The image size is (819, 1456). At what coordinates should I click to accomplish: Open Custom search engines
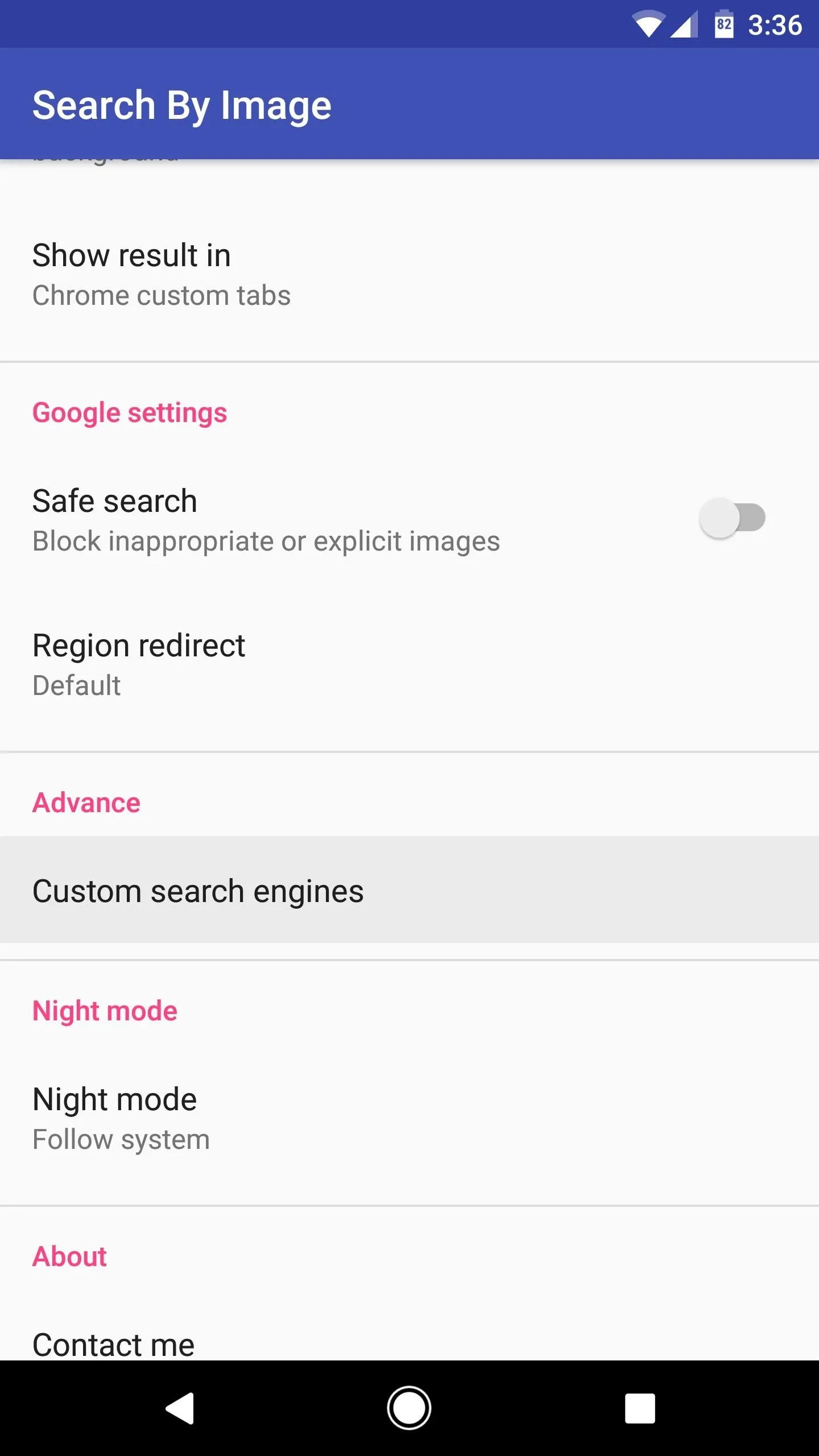[409, 890]
